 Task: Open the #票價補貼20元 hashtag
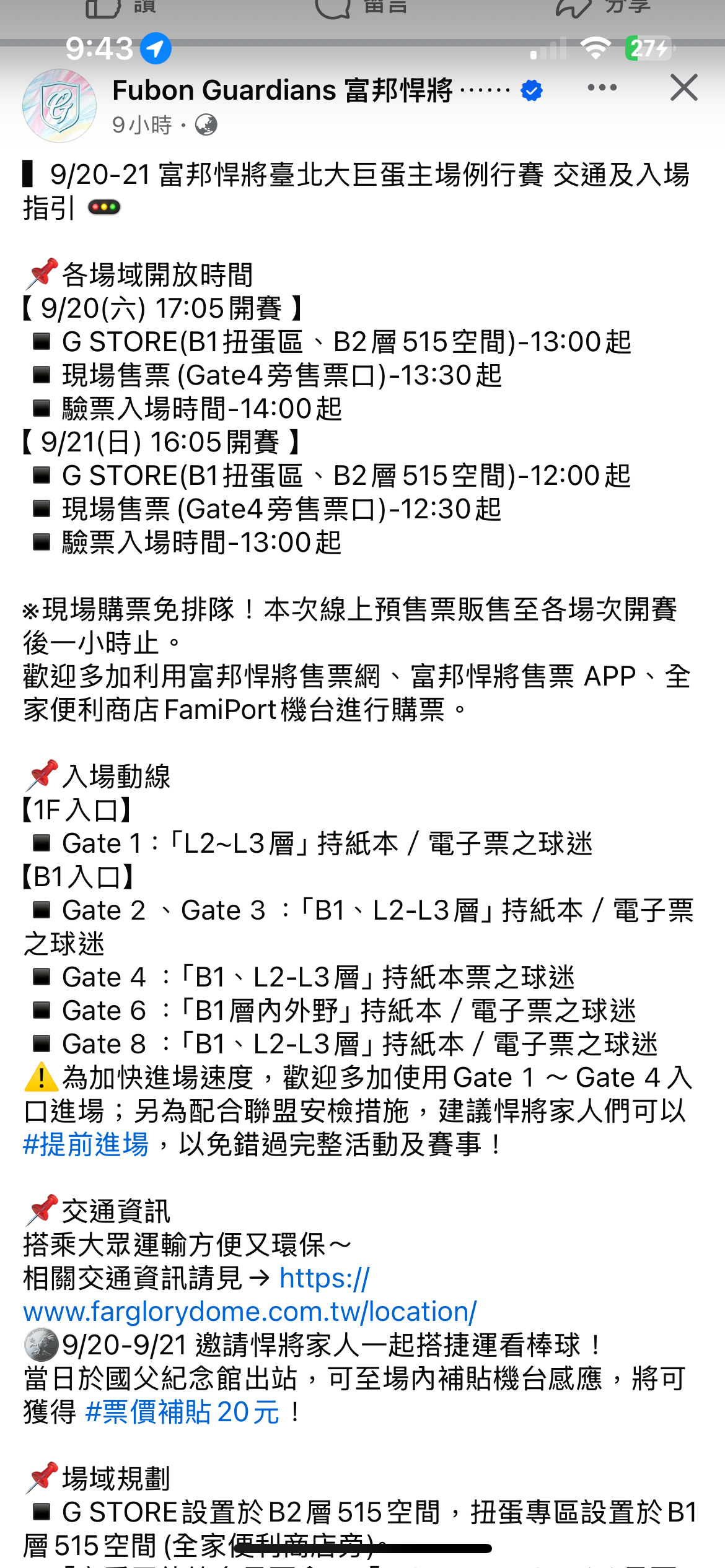[x=182, y=1413]
